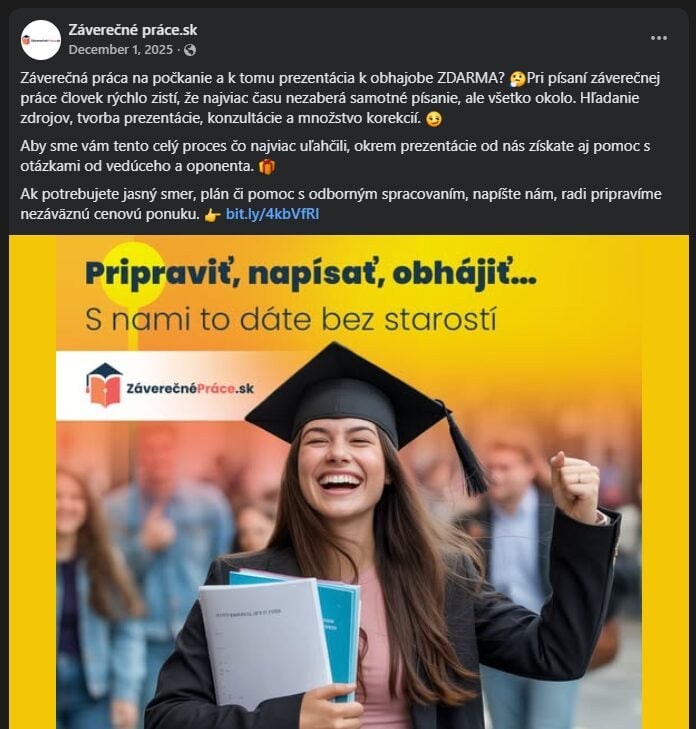Open the December 1, 2025 post timestamp

[x=121, y=49]
